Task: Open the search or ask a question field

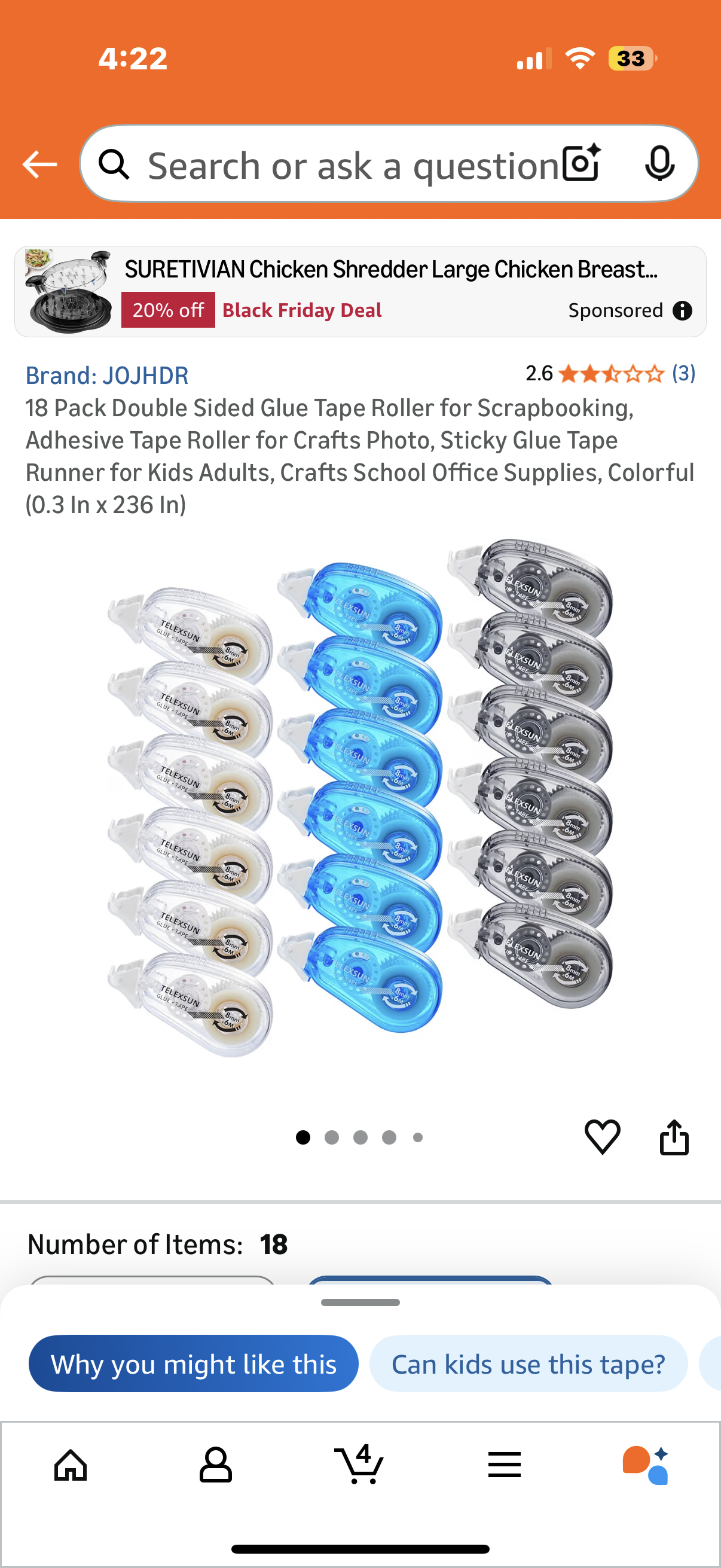Action: [341, 165]
